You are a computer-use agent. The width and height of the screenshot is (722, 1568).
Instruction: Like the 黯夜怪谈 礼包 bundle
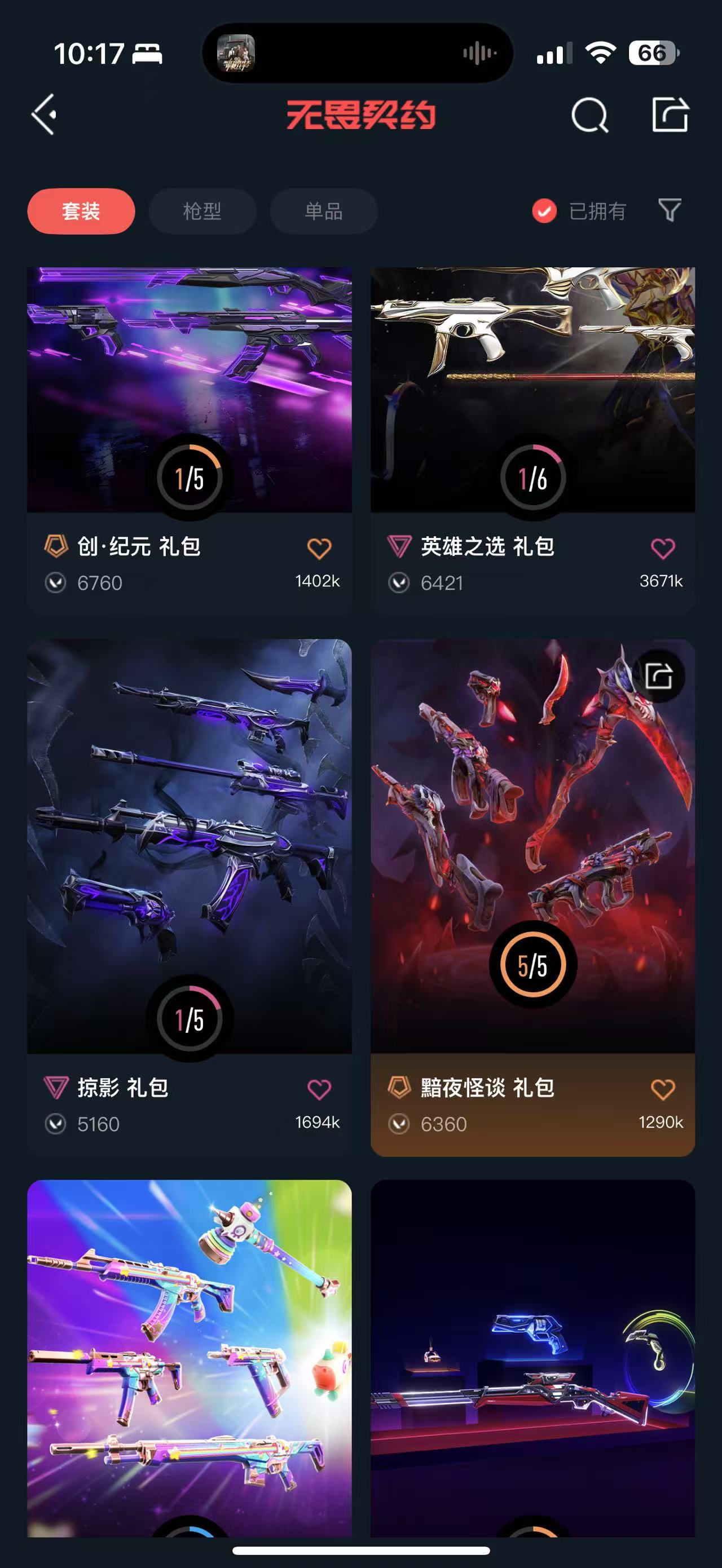click(662, 1089)
